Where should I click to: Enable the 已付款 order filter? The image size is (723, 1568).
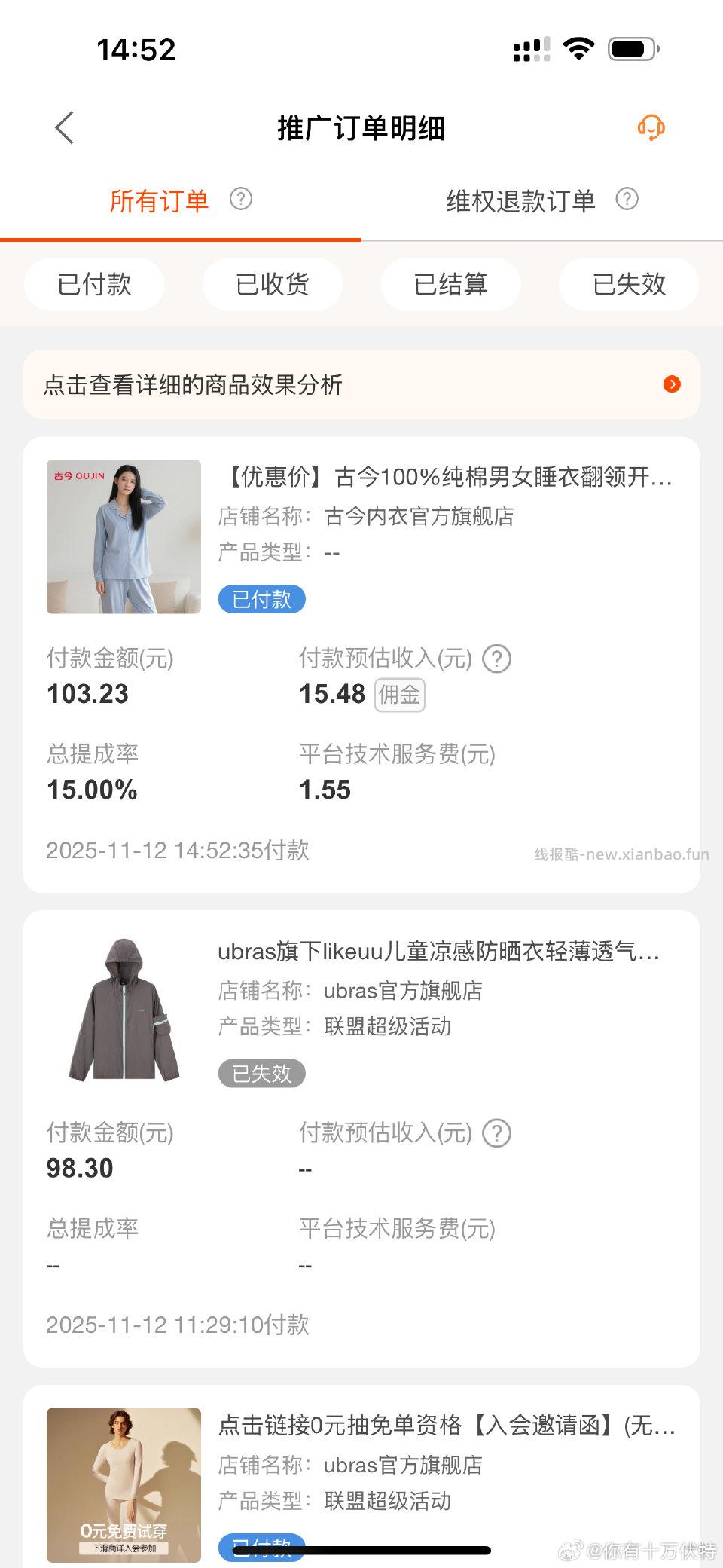coord(94,284)
